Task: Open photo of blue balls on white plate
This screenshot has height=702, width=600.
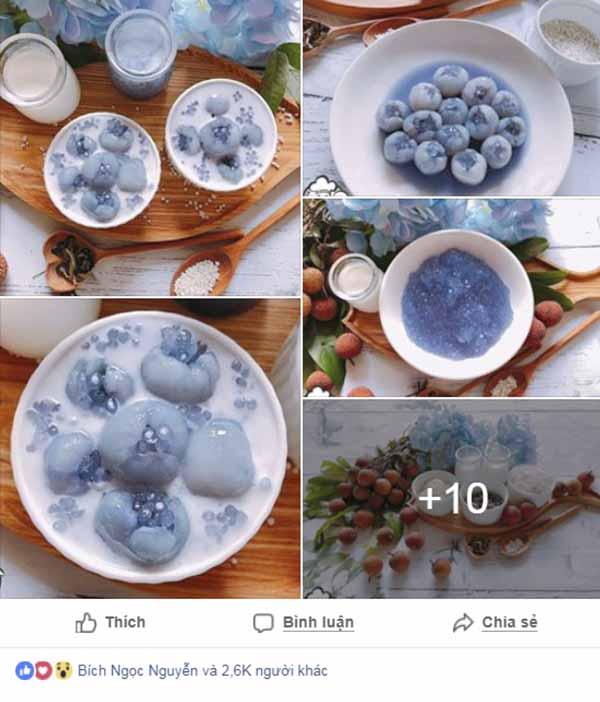Action: pos(452,98)
